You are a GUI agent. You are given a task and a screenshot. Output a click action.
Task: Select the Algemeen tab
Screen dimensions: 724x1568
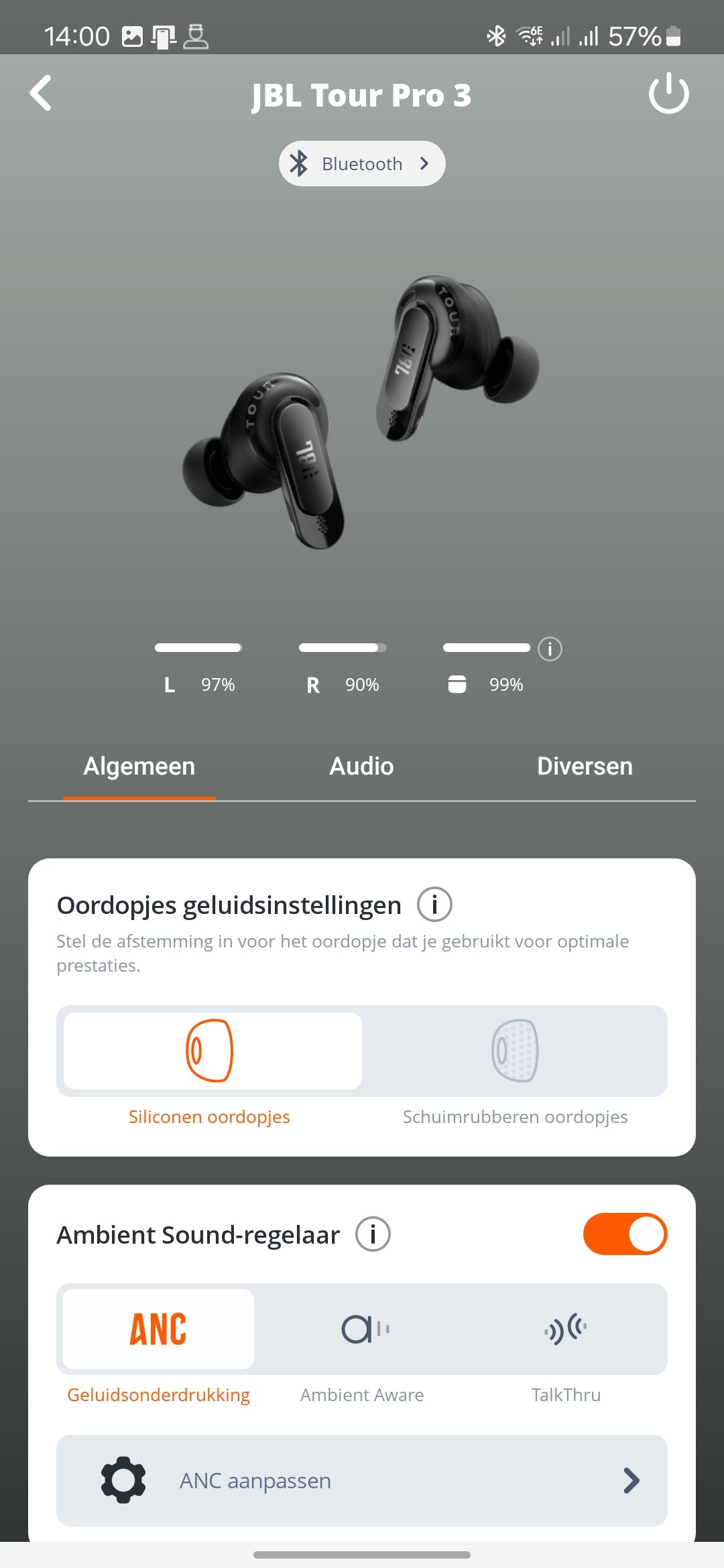139,766
